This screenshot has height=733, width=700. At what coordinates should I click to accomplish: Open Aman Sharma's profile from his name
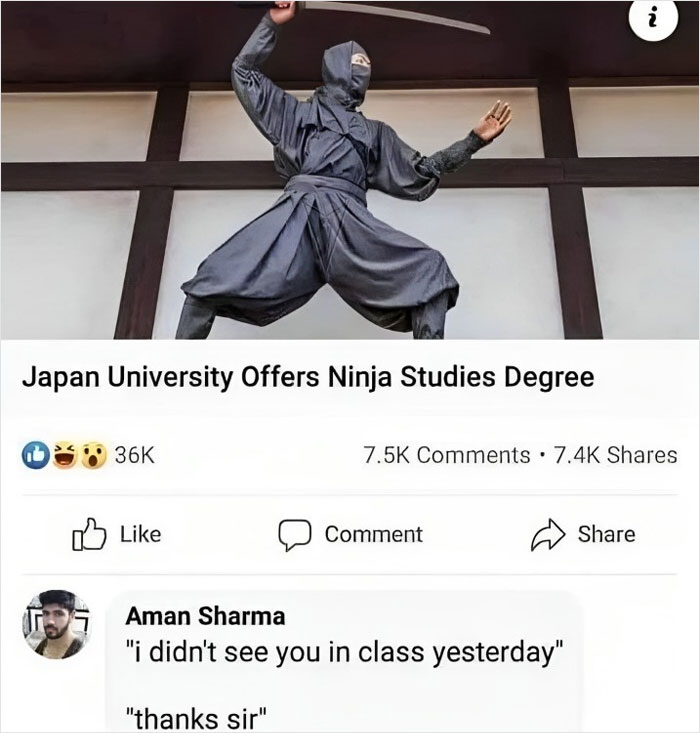click(x=205, y=615)
